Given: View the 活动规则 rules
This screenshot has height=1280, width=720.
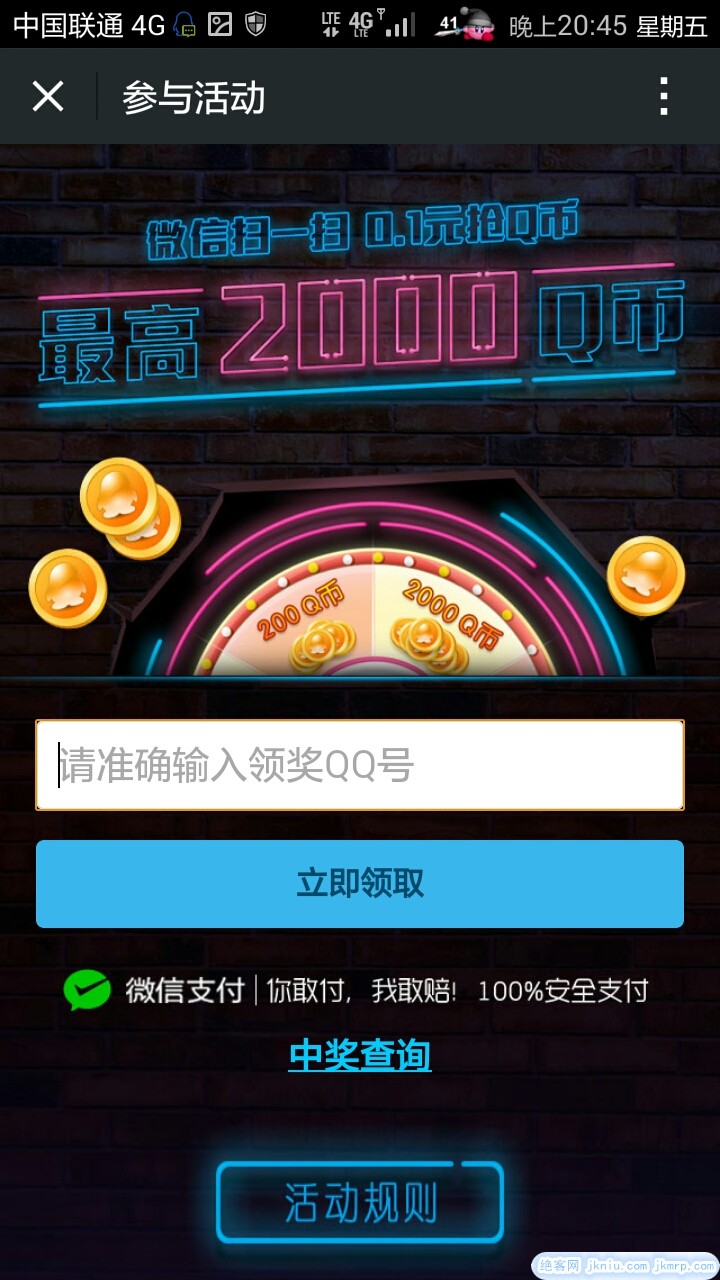Looking at the screenshot, I should (360, 1203).
